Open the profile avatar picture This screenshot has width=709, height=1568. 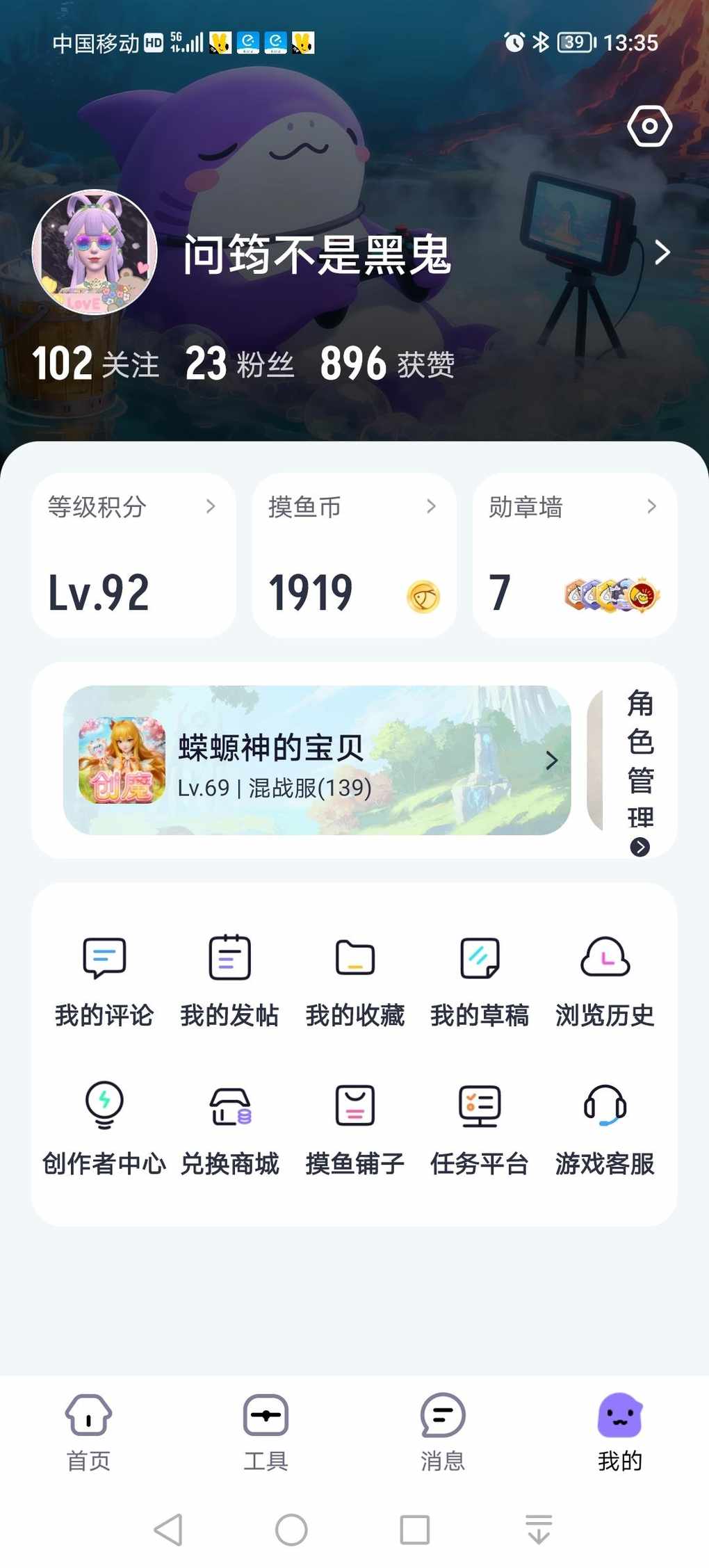[x=95, y=252]
